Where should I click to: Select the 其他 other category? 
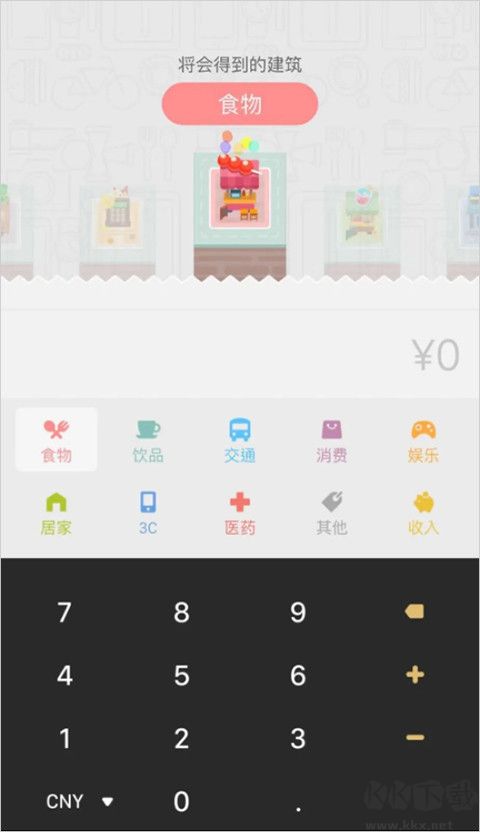click(331, 513)
